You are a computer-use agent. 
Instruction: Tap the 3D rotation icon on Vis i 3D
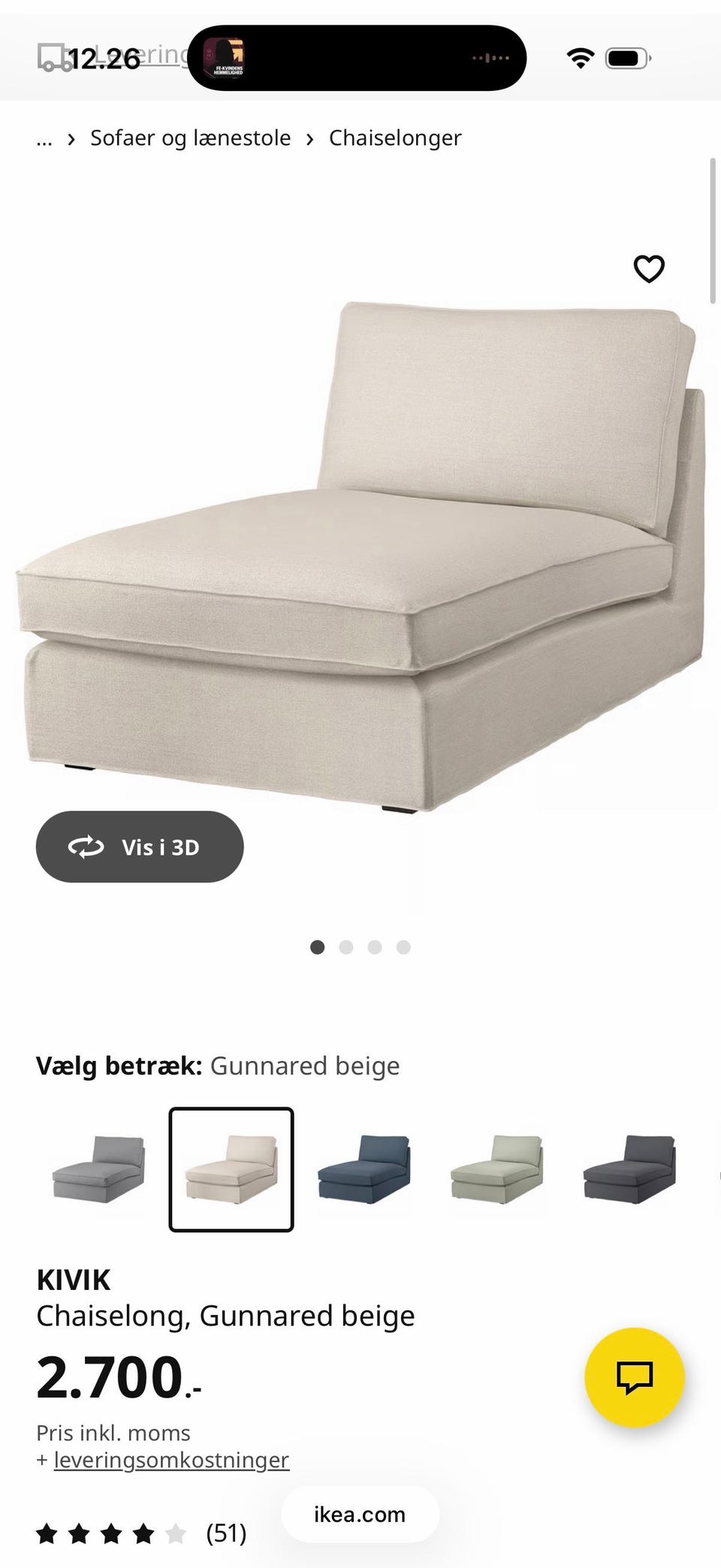[x=87, y=847]
